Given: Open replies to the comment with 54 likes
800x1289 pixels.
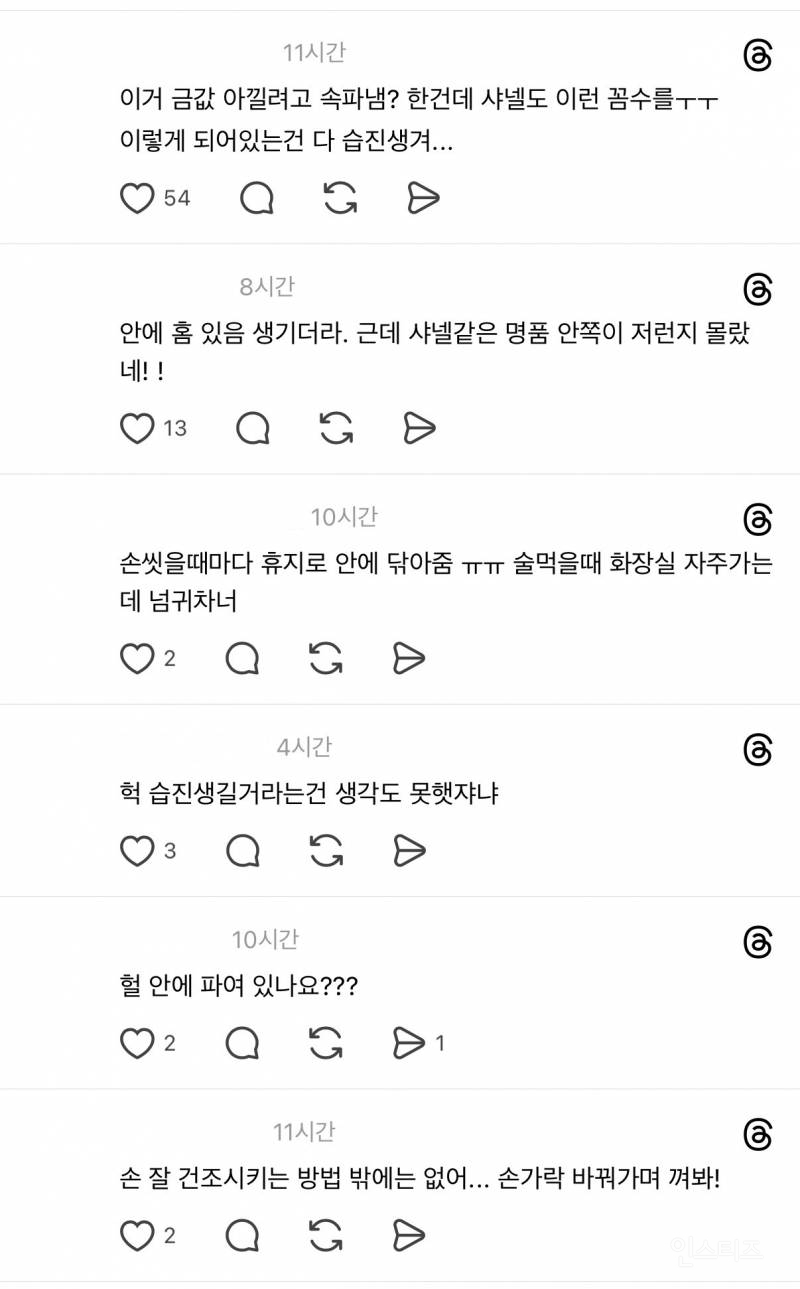Looking at the screenshot, I should (x=255, y=198).
